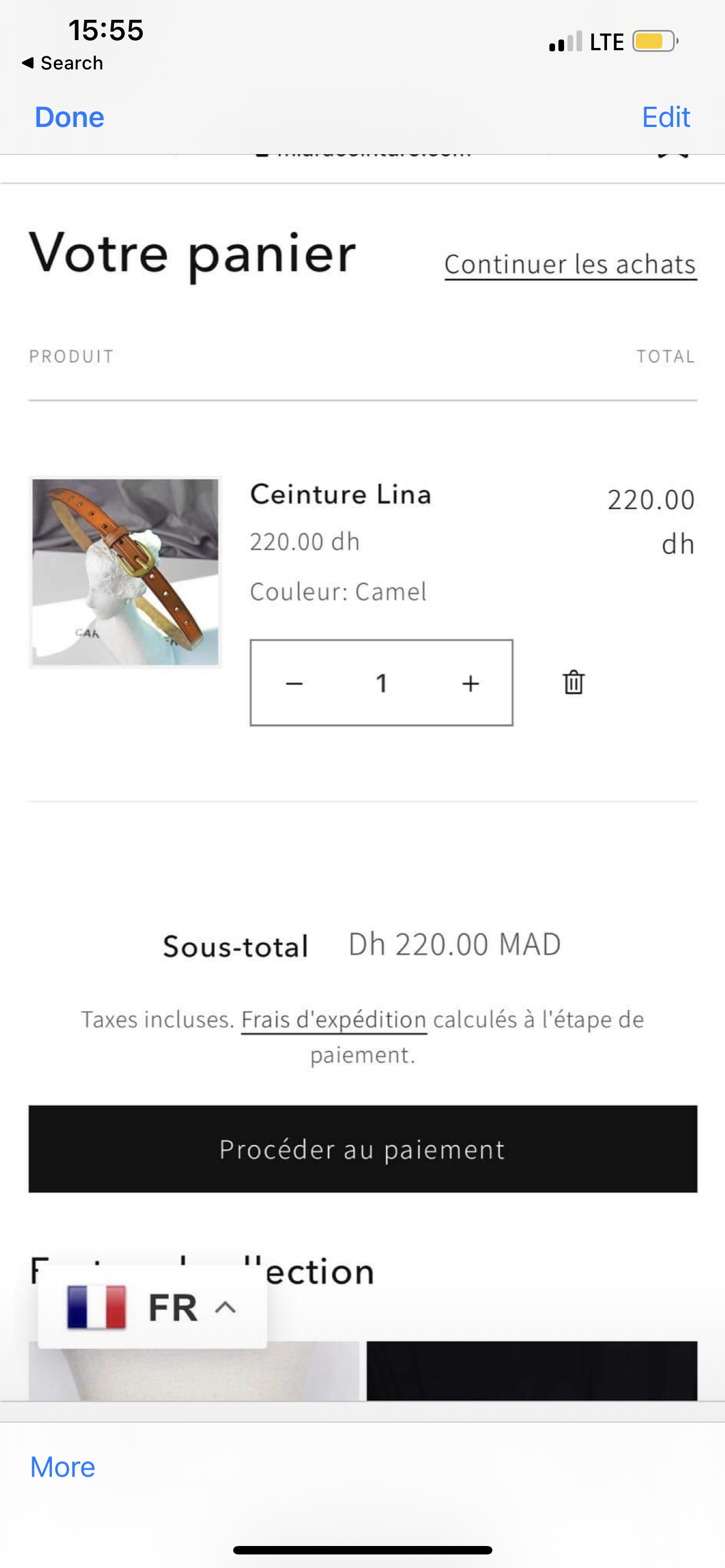Expand the FR language selector
The image size is (725, 1568).
click(152, 1307)
